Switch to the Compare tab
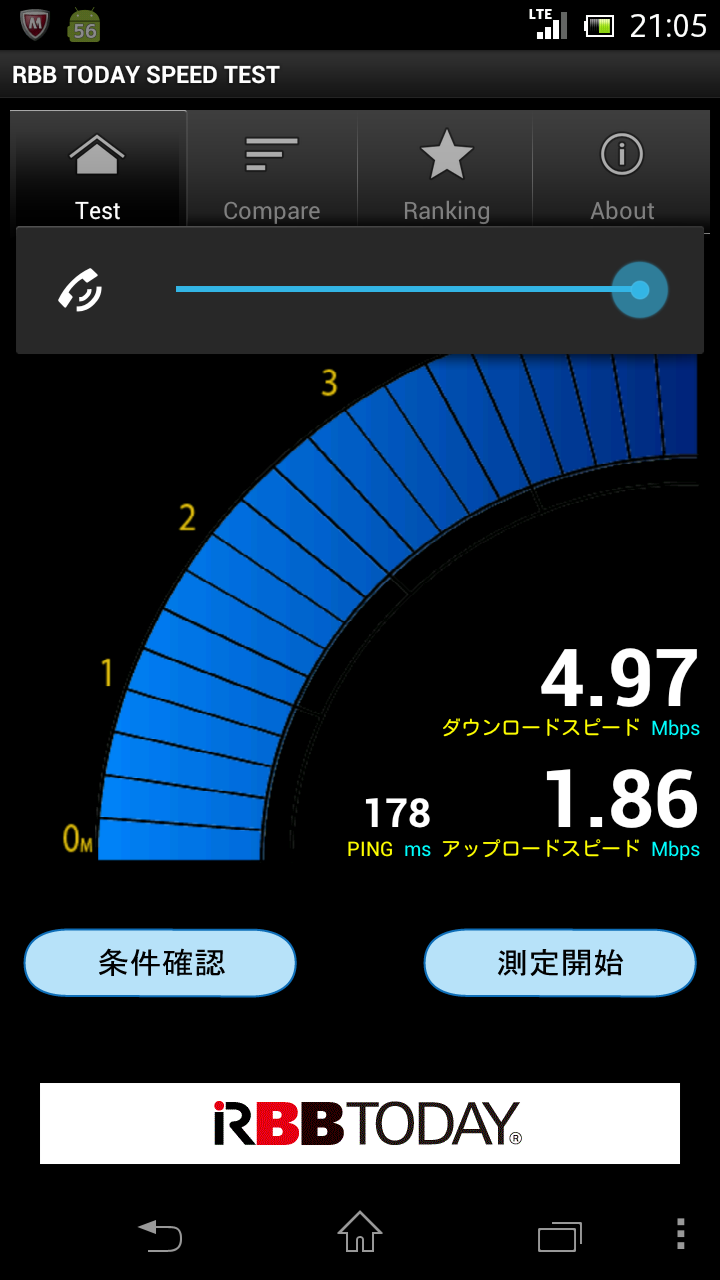This screenshot has width=720, height=1280. click(271, 170)
